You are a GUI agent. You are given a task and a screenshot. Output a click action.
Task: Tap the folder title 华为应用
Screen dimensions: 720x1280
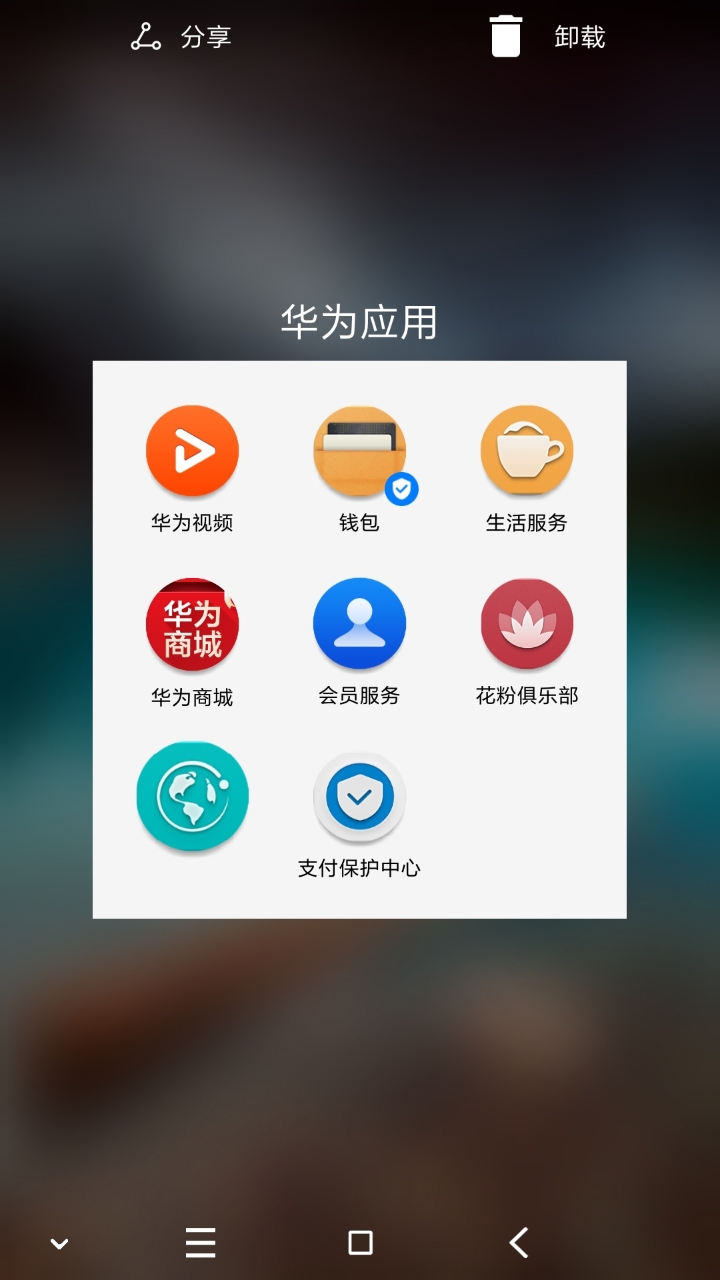[x=359, y=322]
